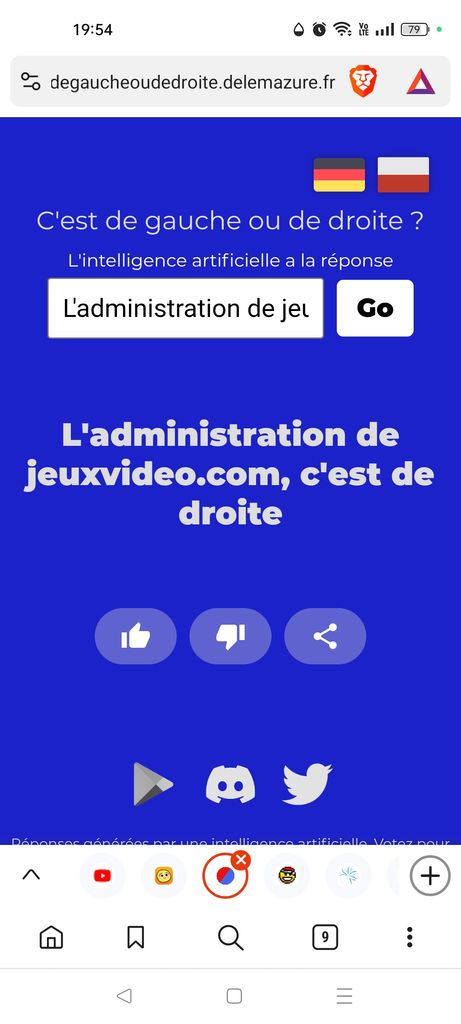
Task: Open the Twitter link
Action: (x=307, y=784)
